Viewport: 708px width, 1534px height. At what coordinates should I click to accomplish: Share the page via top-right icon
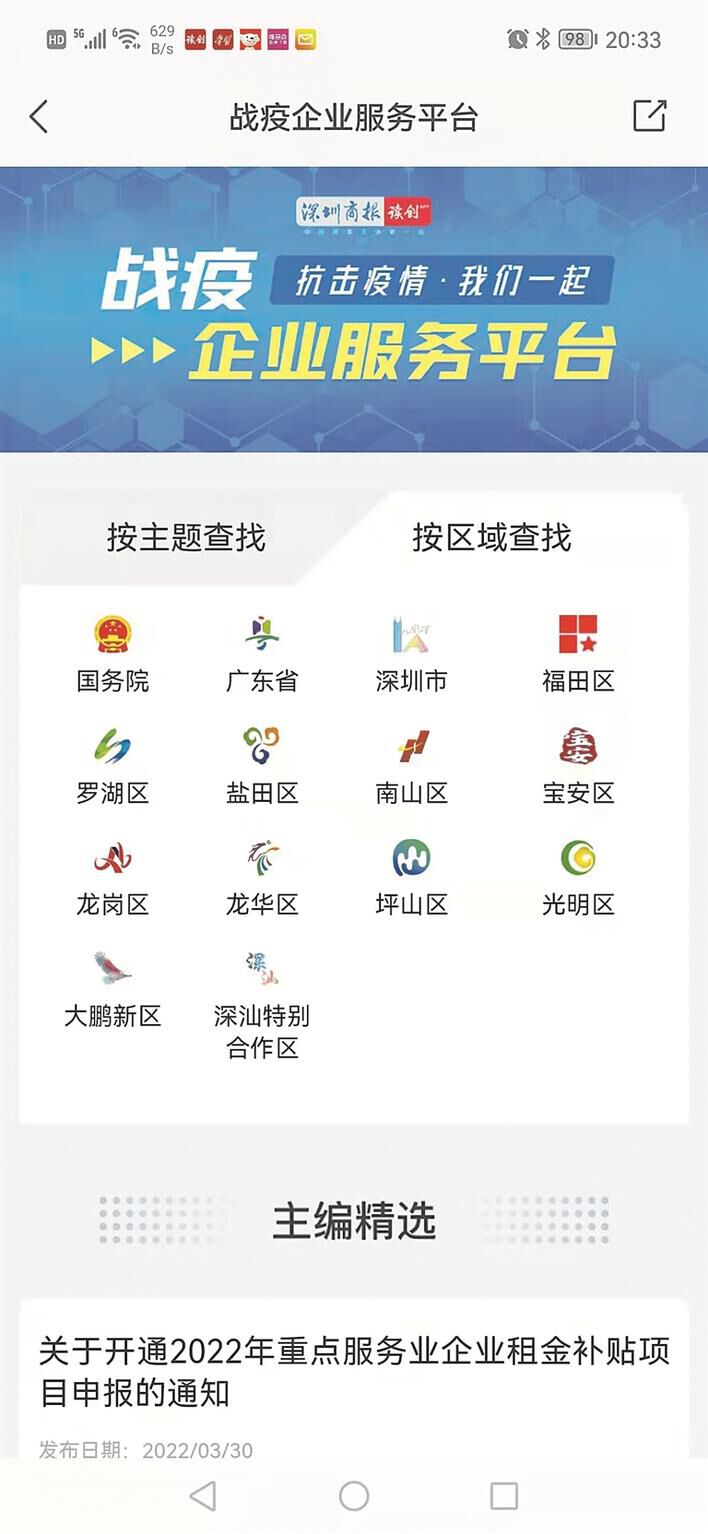pyautogui.click(x=649, y=116)
